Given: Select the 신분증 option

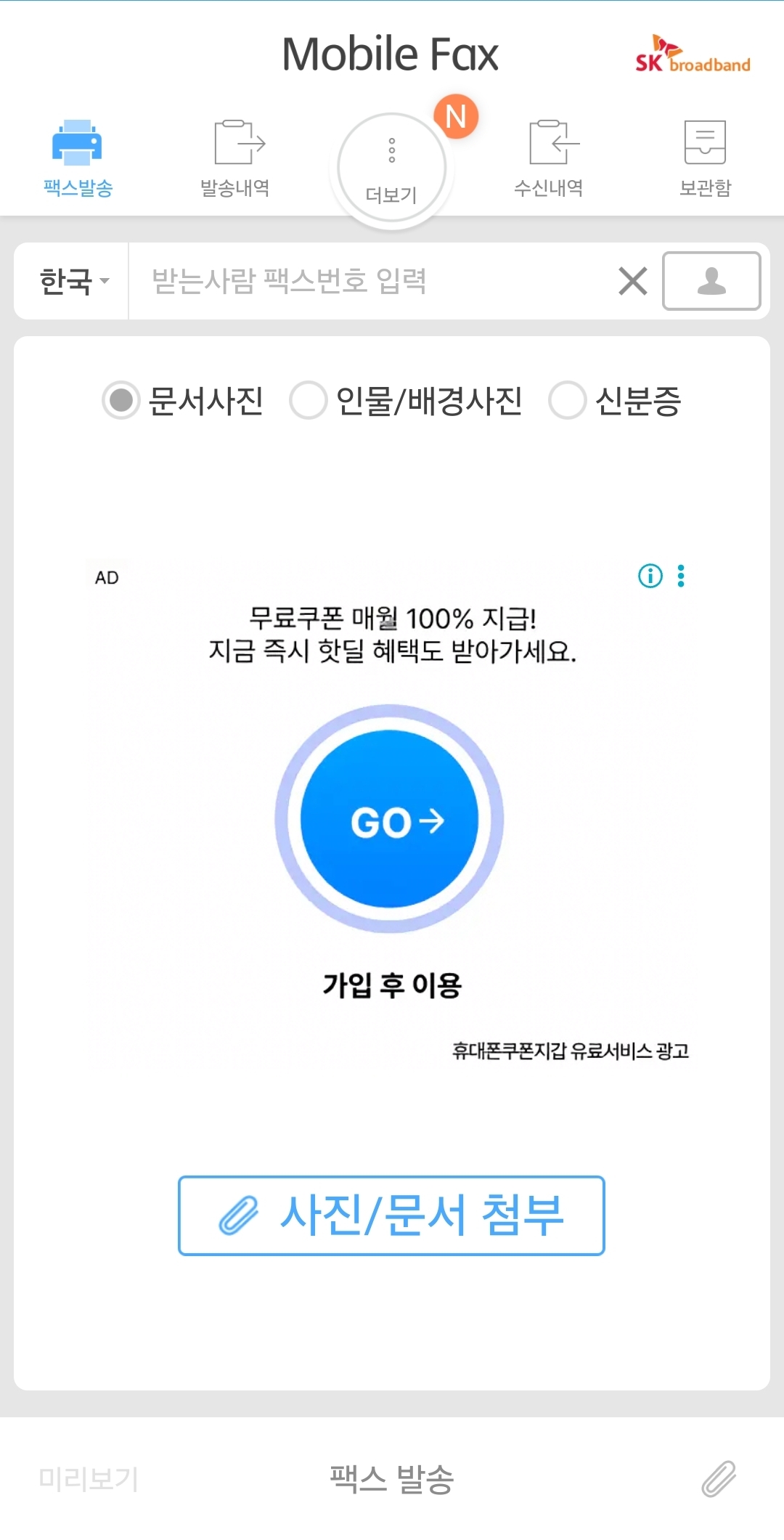Looking at the screenshot, I should point(568,400).
